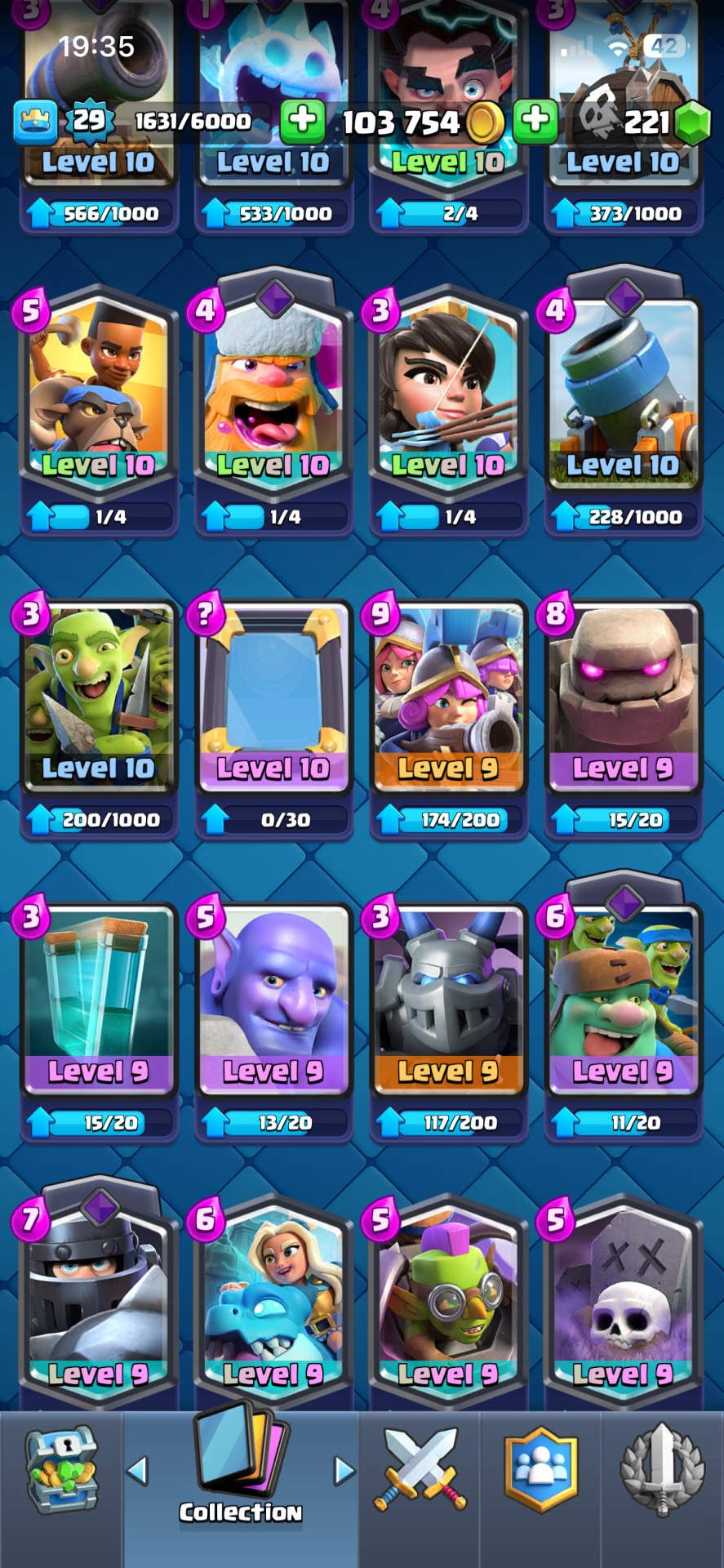
Task: Tap the right arrow beside Collection
Action: point(344,1471)
